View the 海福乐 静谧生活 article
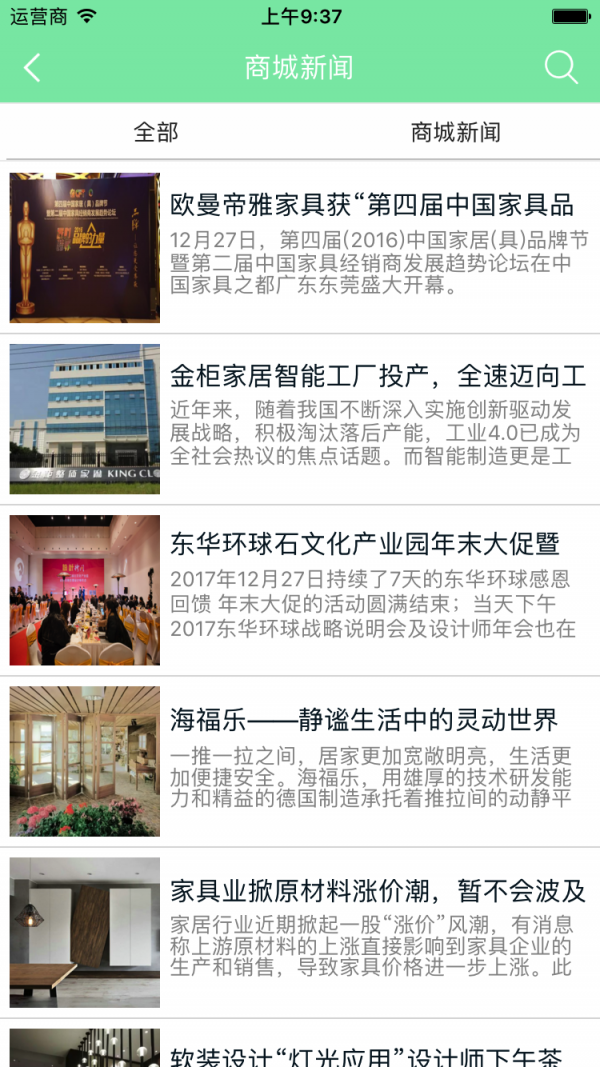Viewport: 600px width, 1067px height. (364, 720)
